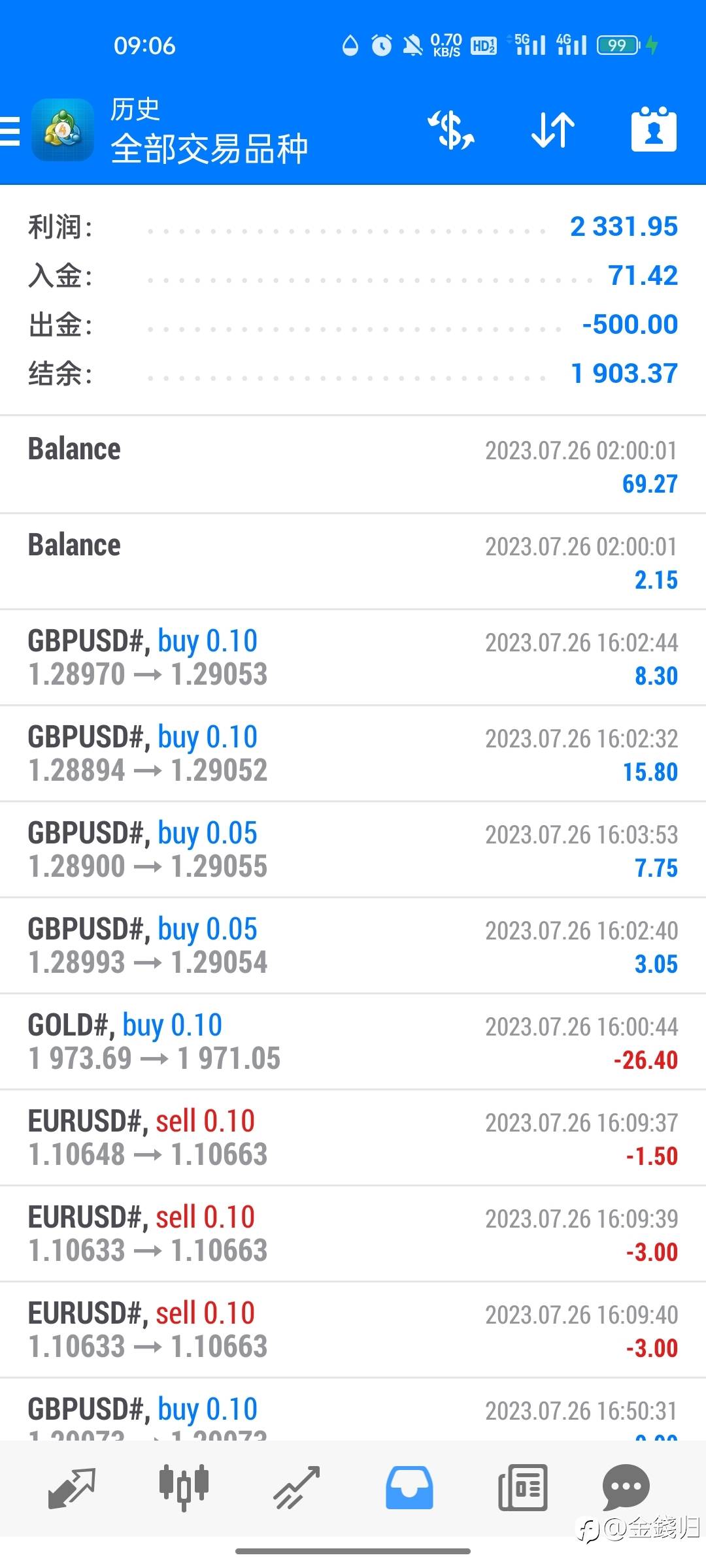The image size is (706, 1568).
Task: Open GBPUSD# buy 0.05 trade with 7.75 profit
Action: click(x=353, y=850)
